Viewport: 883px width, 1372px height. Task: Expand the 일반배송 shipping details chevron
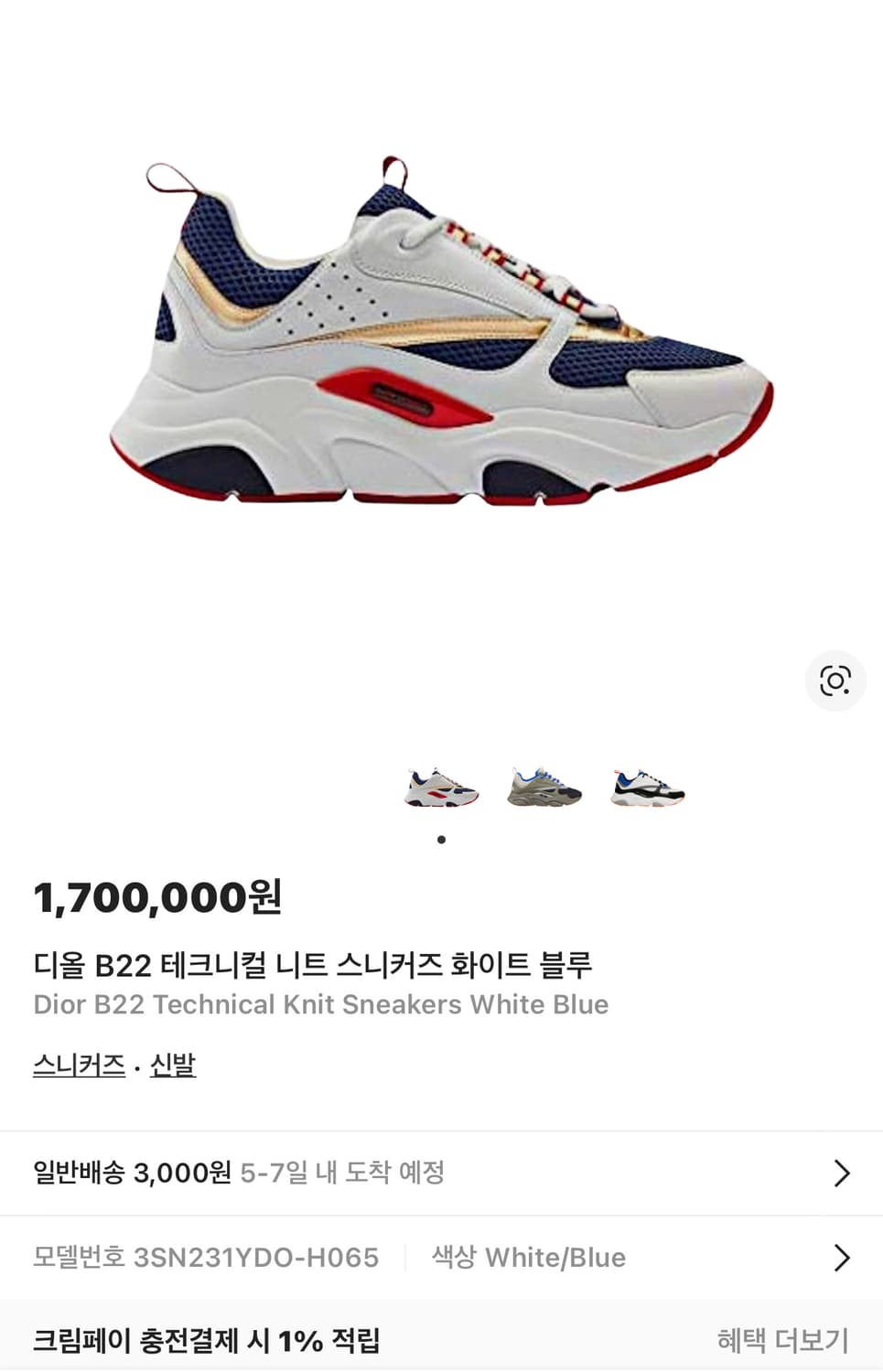840,1172
